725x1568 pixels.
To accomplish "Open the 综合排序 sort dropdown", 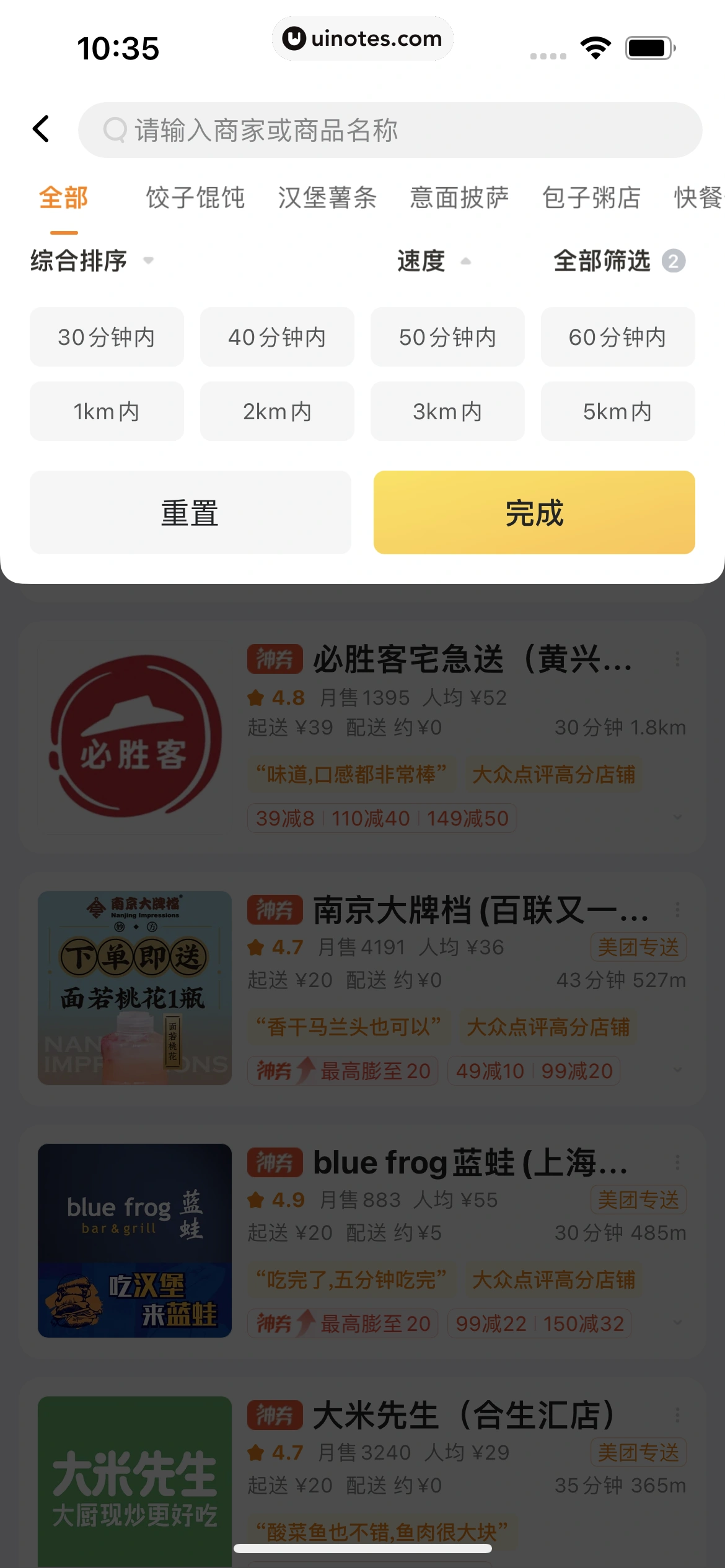I will click(x=78, y=261).
